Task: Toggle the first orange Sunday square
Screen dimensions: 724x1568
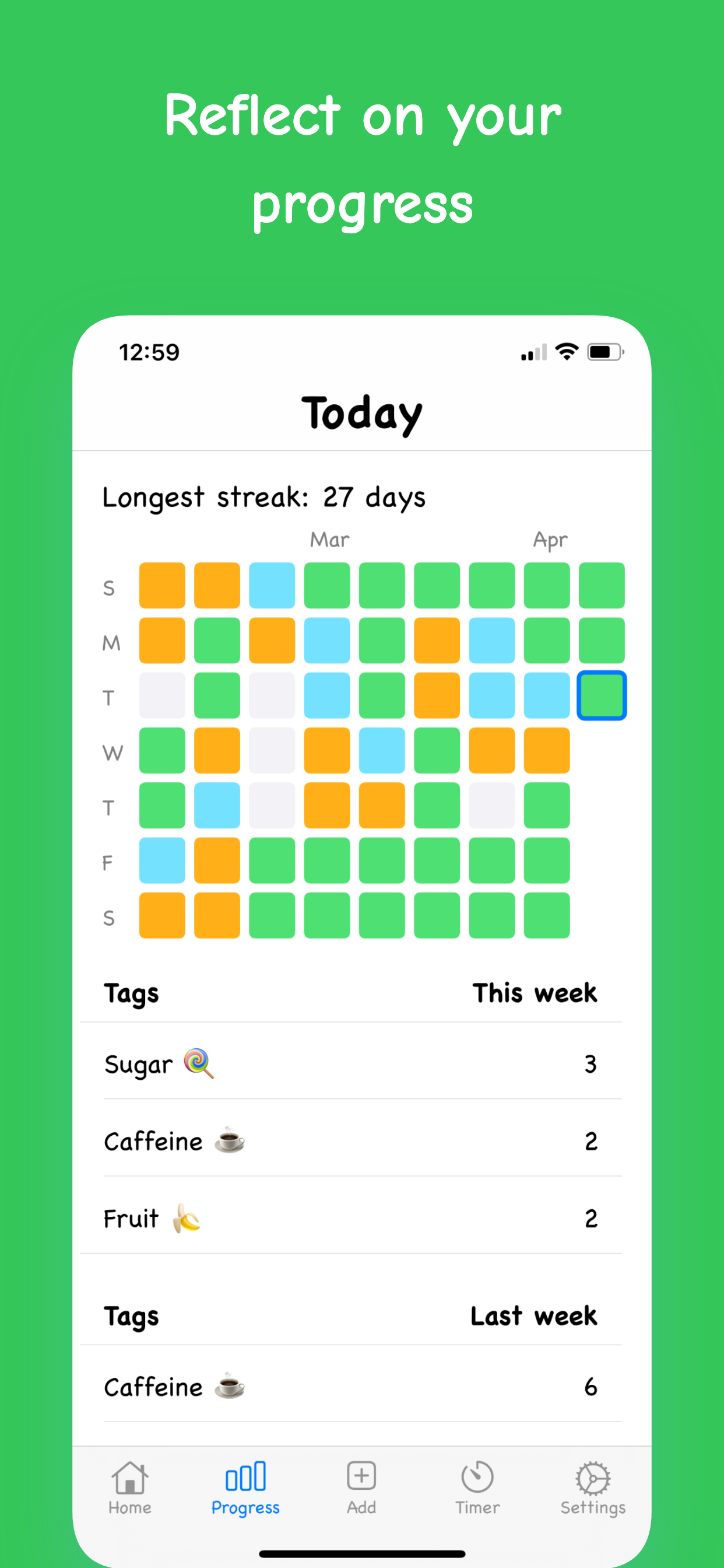Action: pyautogui.click(x=162, y=585)
